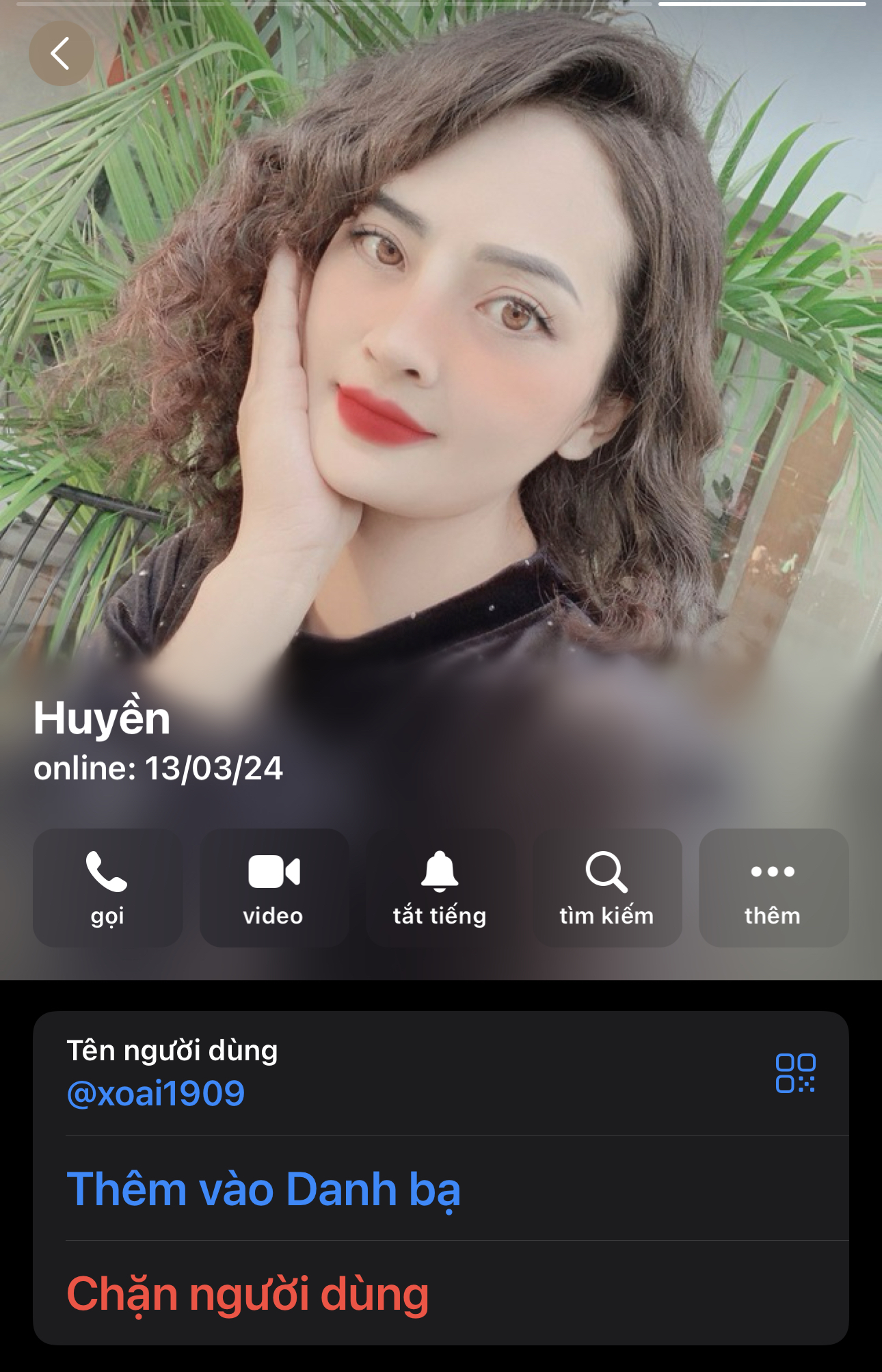Screen dimensions: 882x1372
Task: Tap the @xoai1909 username link
Action: click(156, 1093)
